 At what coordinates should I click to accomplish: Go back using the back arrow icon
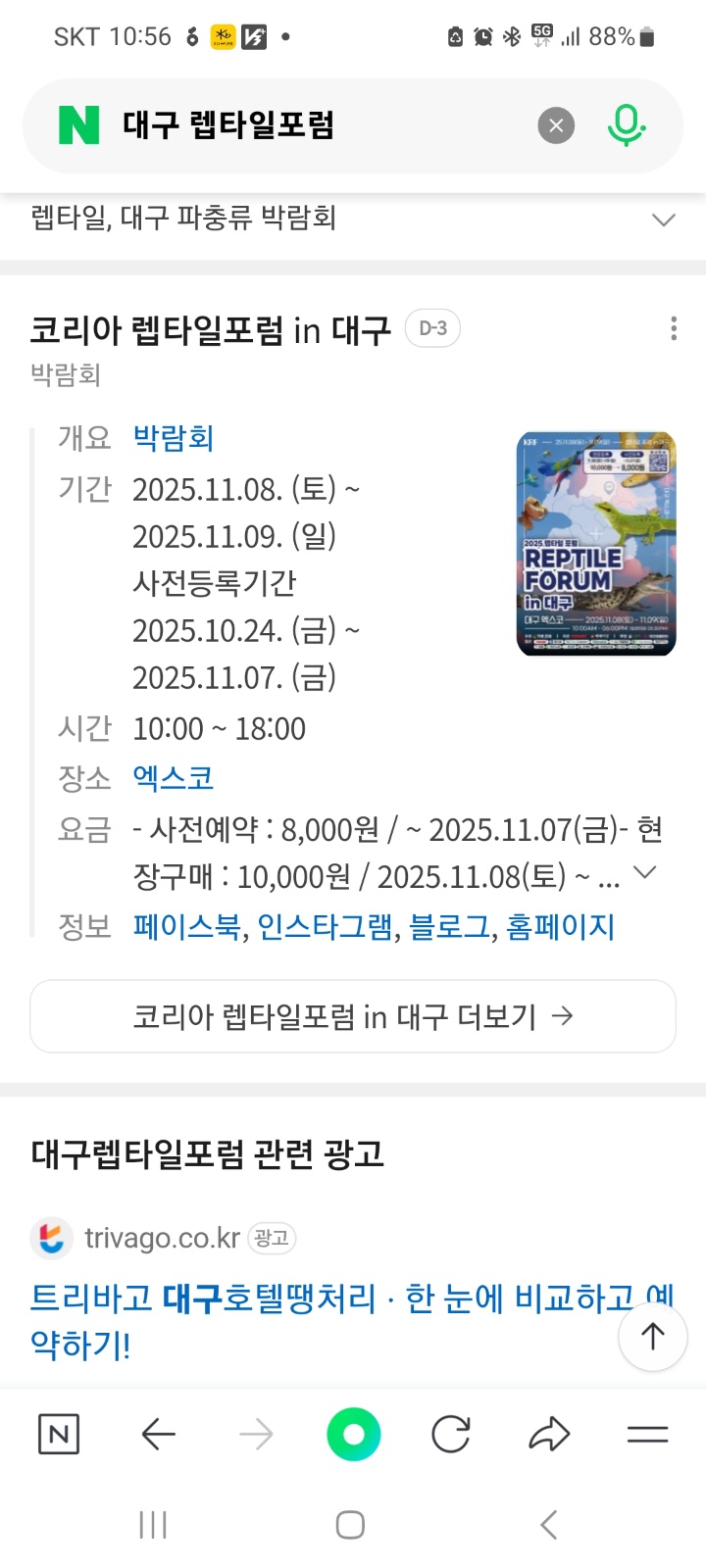[x=158, y=1434]
